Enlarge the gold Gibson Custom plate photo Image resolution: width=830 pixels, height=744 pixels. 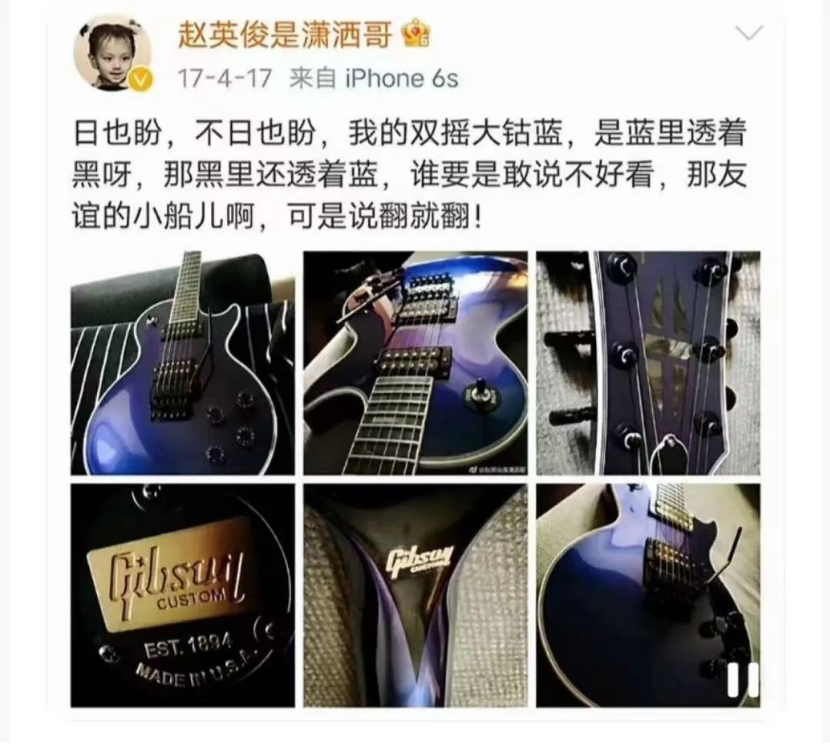point(182,595)
